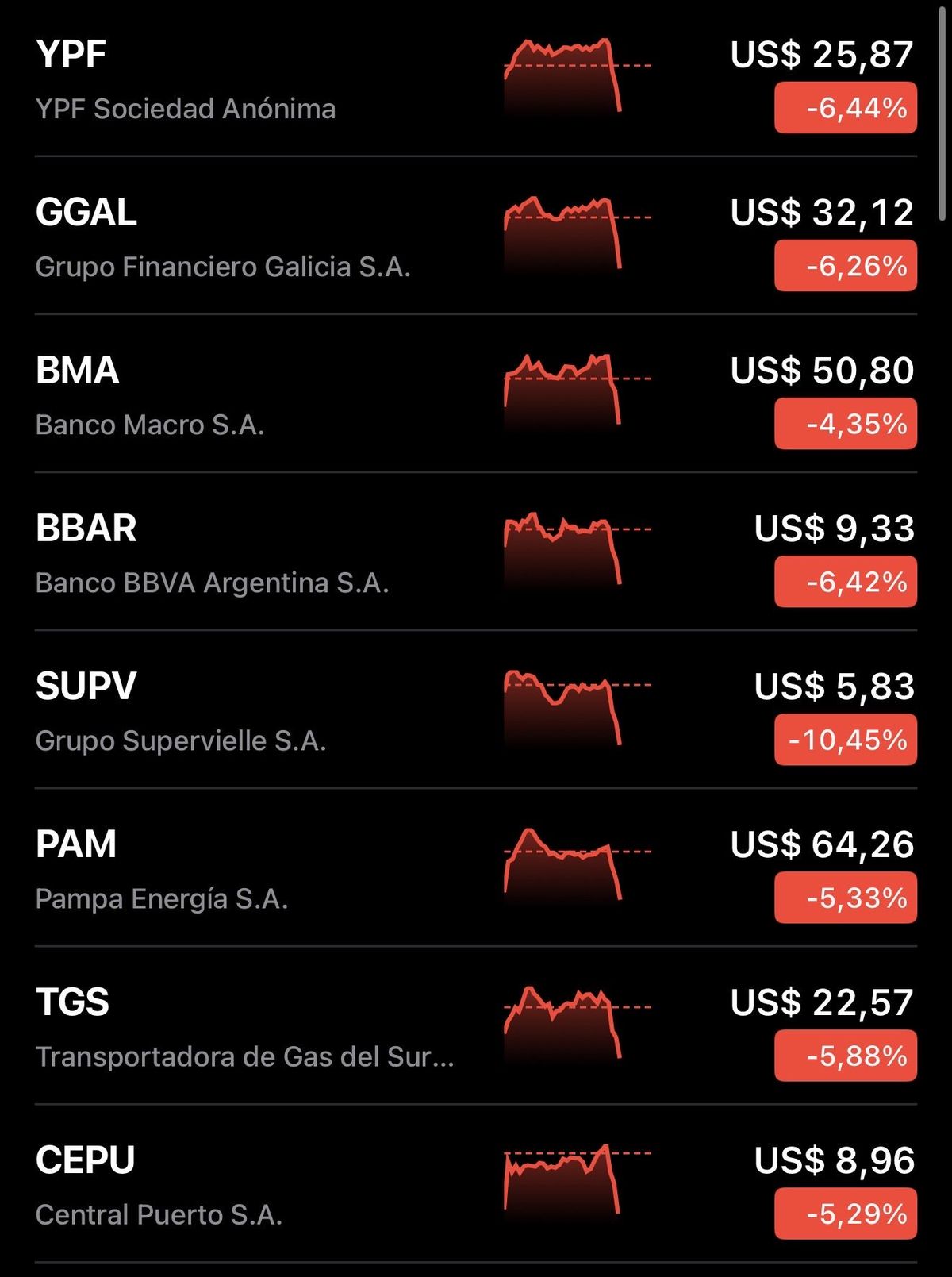This screenshot has width=952, height=1277.
Task: Tap the -6,44% change badge for YPF
Action: 846,107
